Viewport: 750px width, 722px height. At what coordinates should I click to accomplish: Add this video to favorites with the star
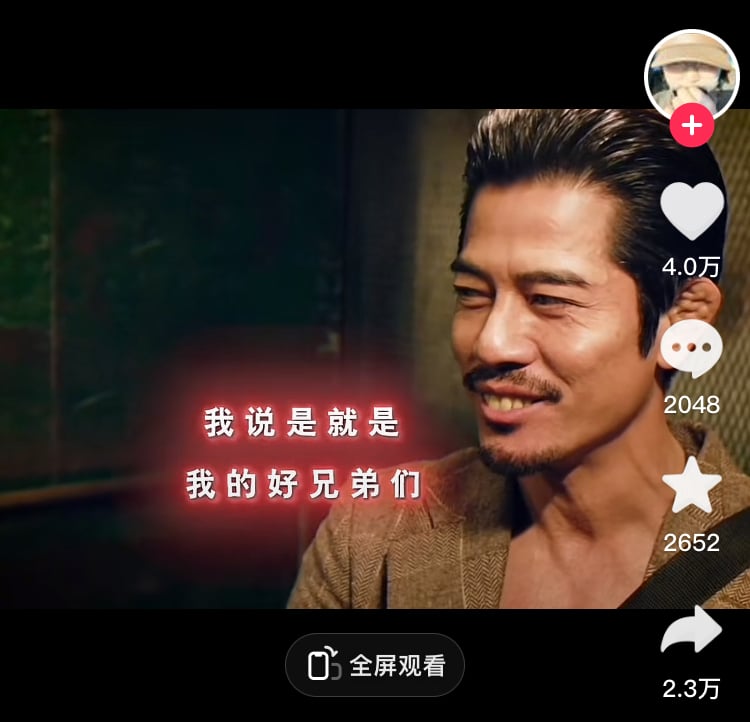[x=692, y=488]
